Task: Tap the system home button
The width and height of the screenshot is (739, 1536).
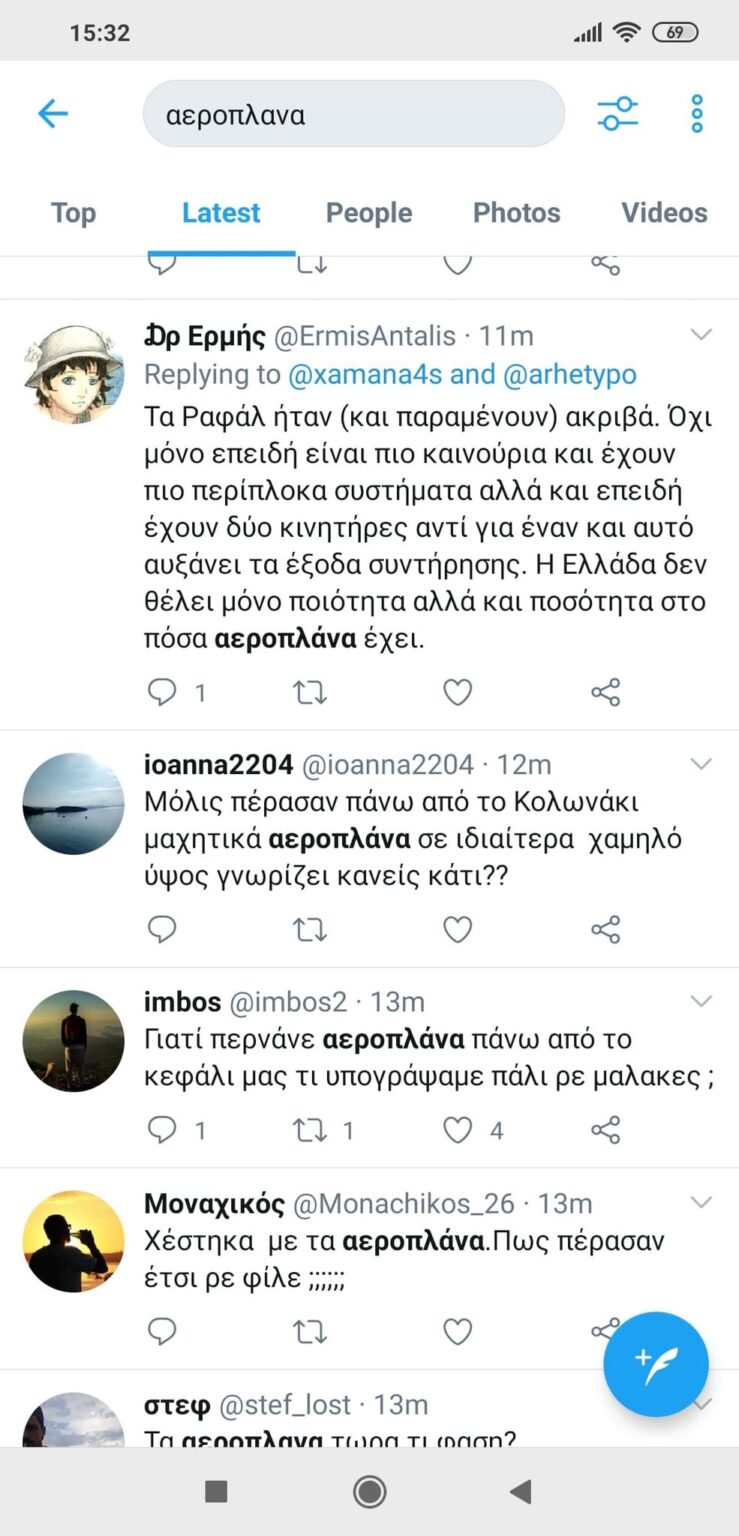Action: [369, 1492]
